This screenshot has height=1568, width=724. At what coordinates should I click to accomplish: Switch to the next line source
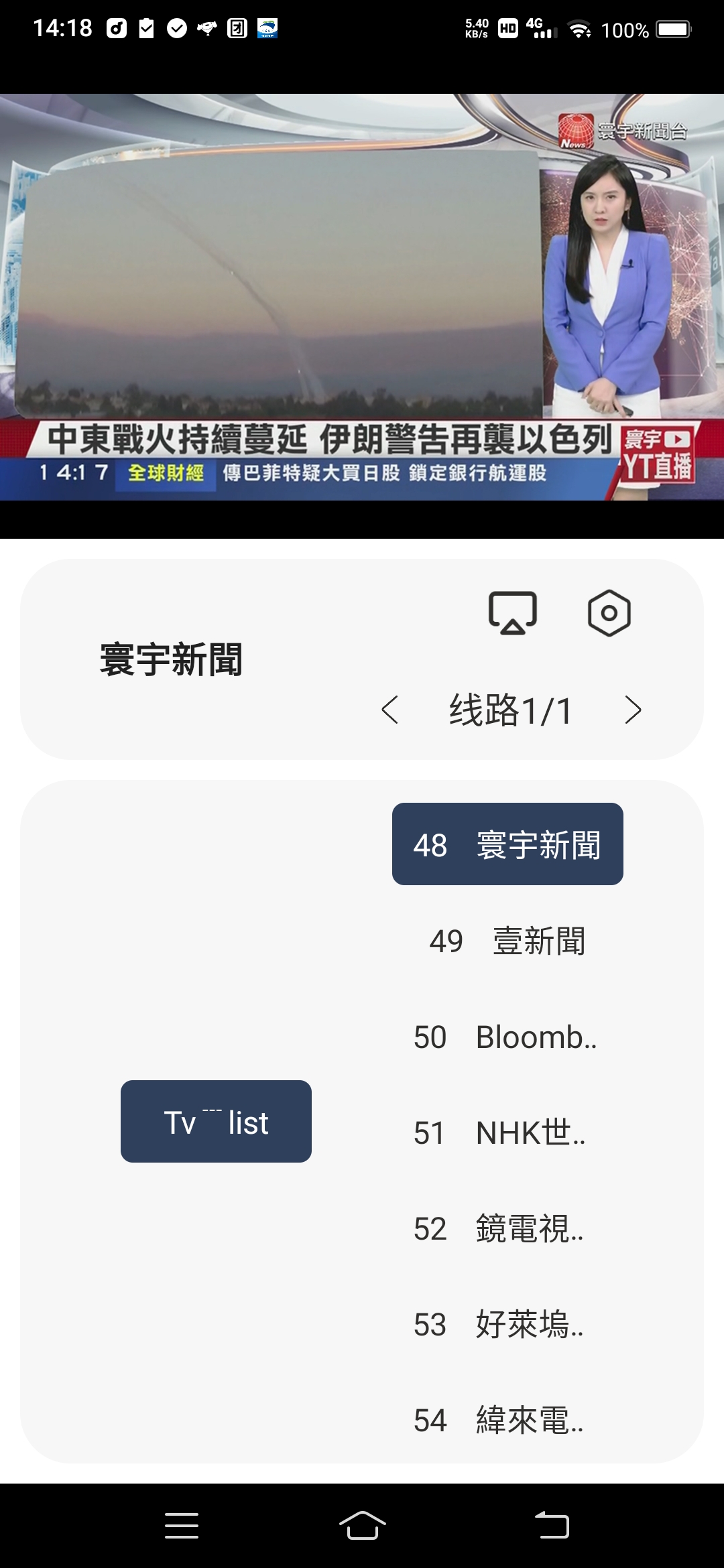click(632, 710)
